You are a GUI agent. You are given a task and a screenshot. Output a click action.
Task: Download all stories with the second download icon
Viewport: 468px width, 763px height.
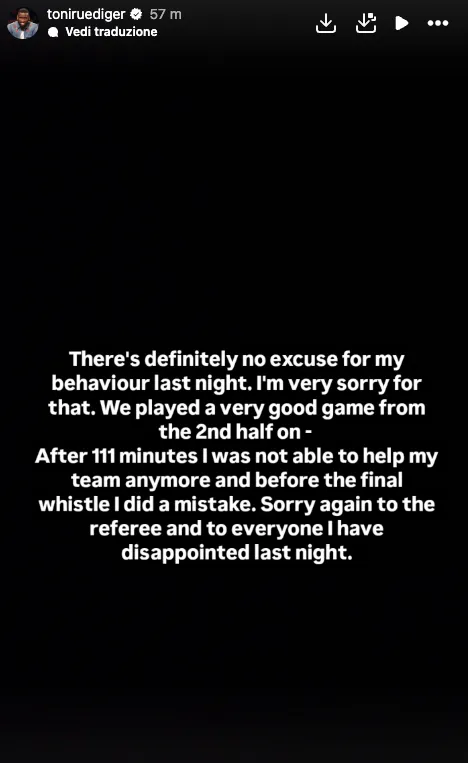366,23
